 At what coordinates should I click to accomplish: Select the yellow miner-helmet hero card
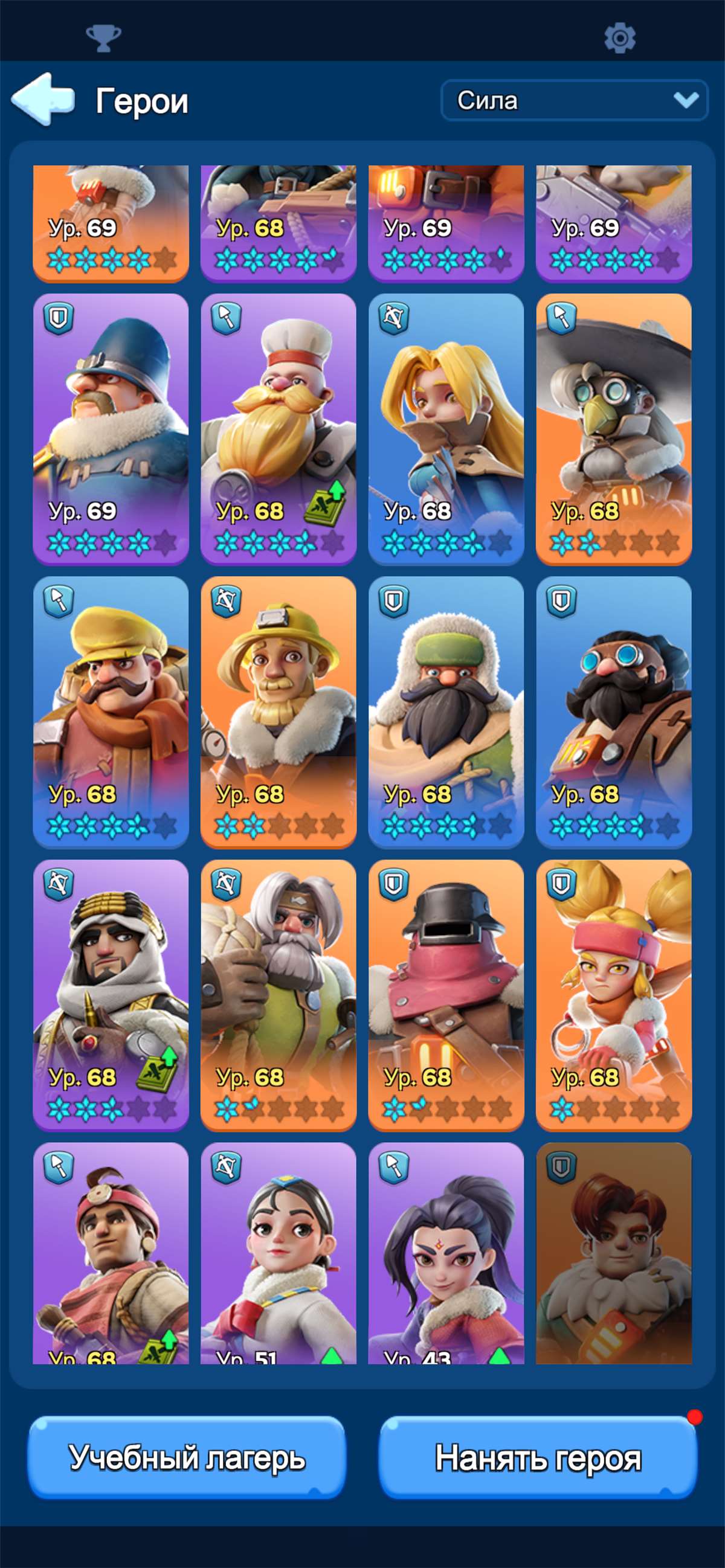[278, 712]
